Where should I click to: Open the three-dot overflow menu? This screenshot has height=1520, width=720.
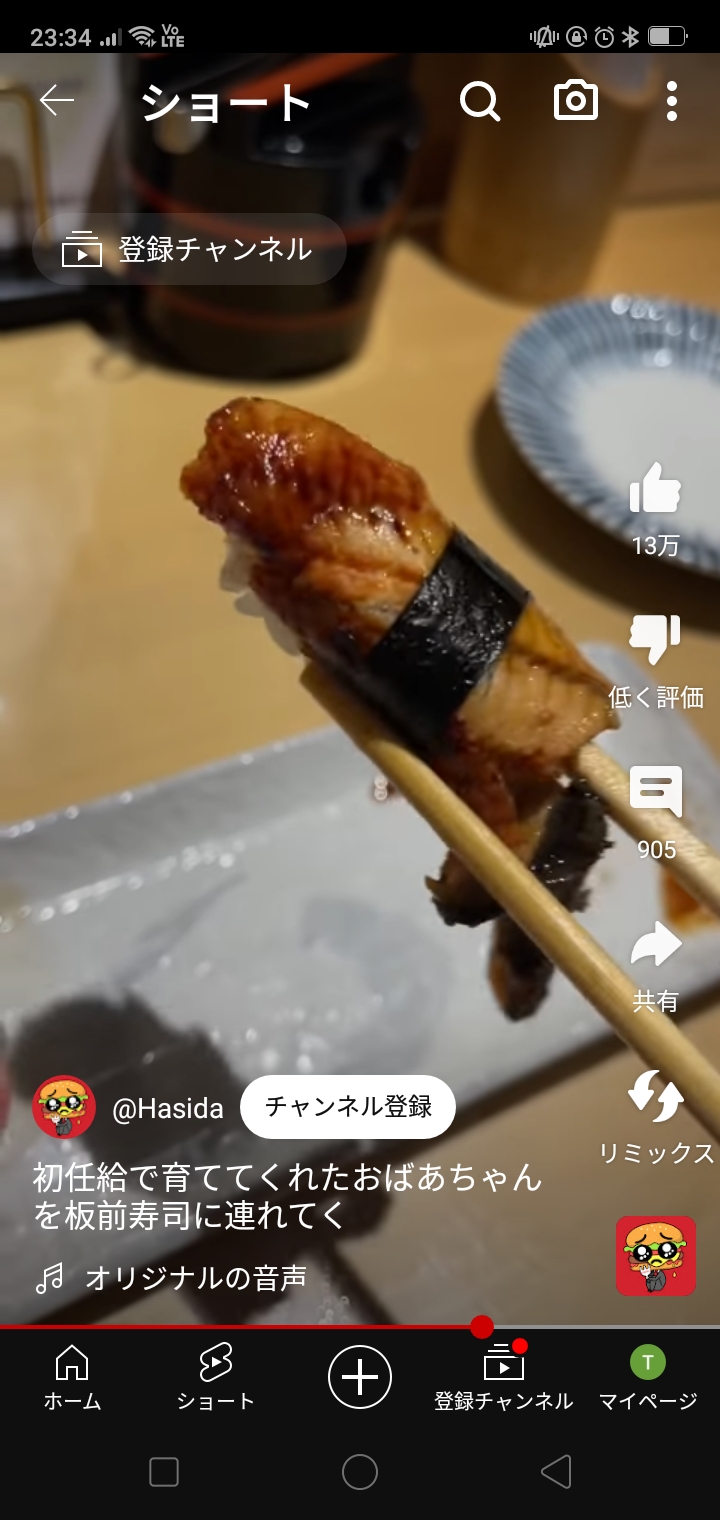[x=671, y=101]
